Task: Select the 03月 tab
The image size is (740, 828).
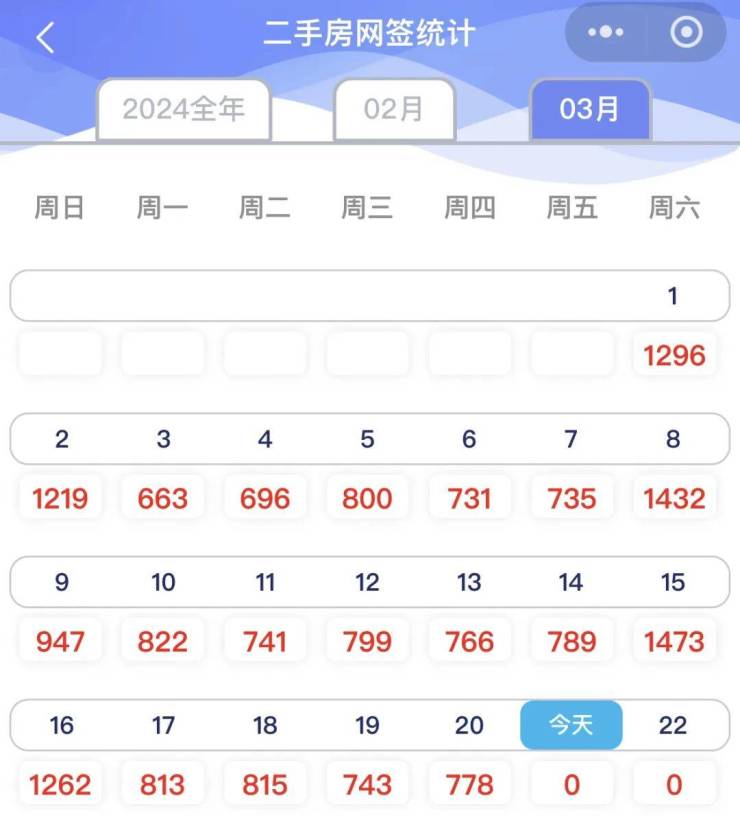Action: pos(590,109)
